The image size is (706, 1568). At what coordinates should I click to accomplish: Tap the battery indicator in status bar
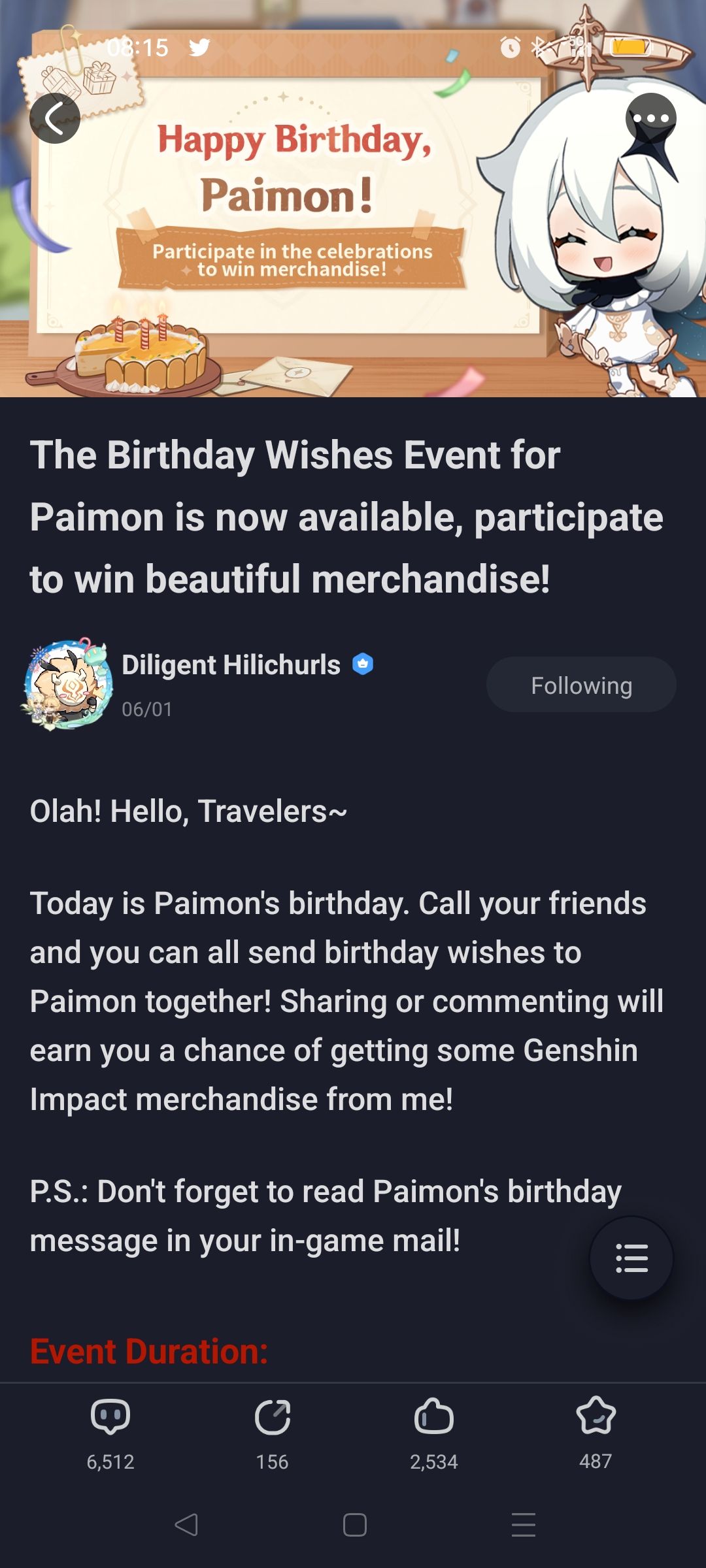point(630,46)
